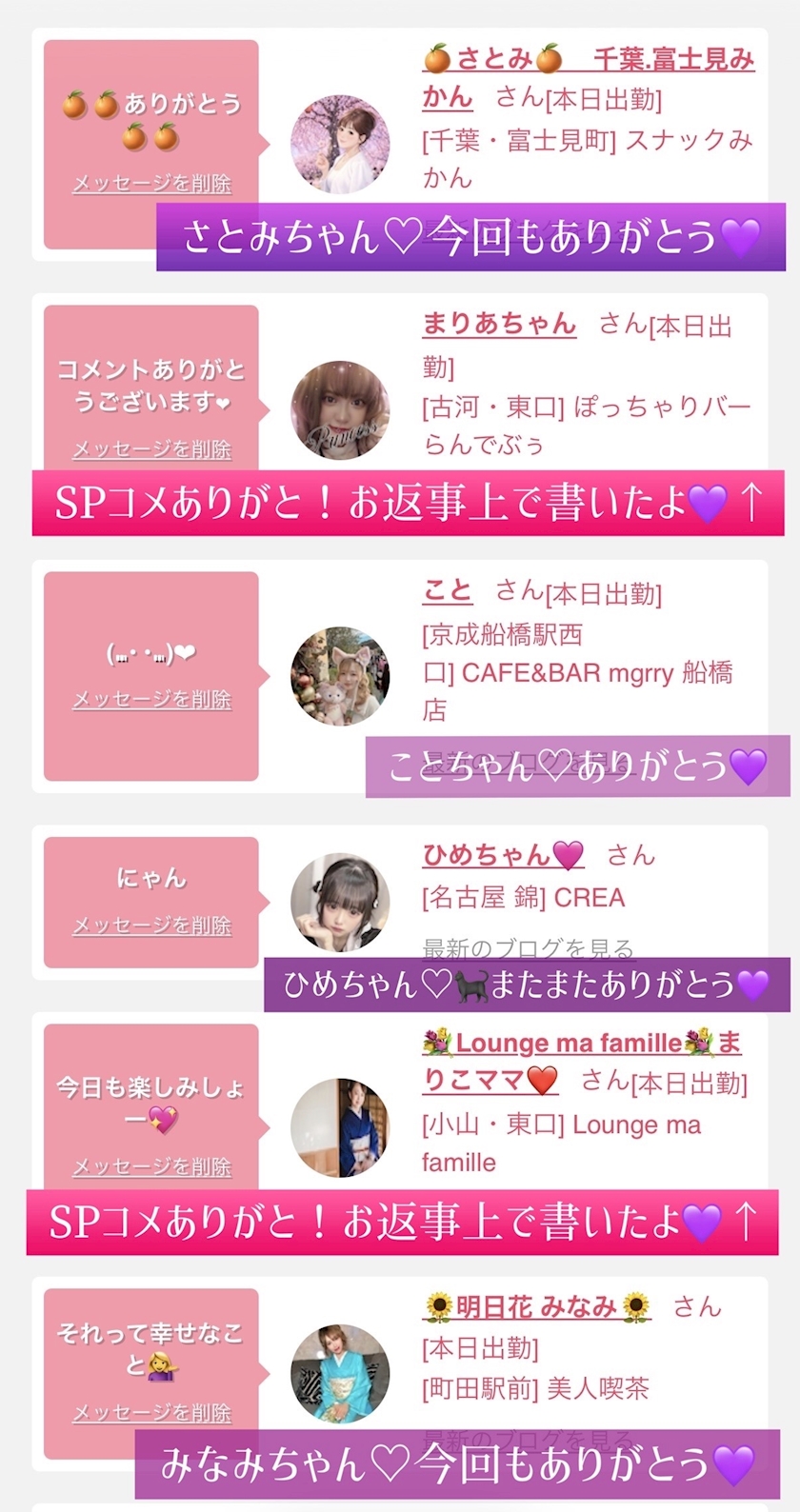Open Lounge ma famille まりこママ link

(581, 1061)
